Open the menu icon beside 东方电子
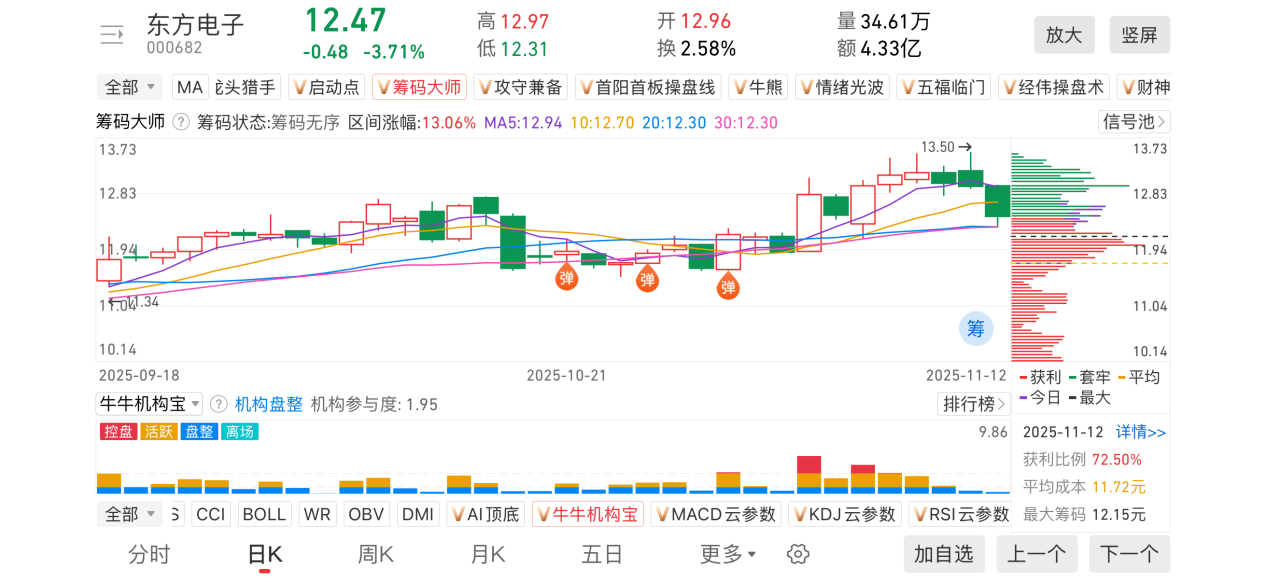Image resolution: width=1266 pixels, height=582 pixels. 111,35
